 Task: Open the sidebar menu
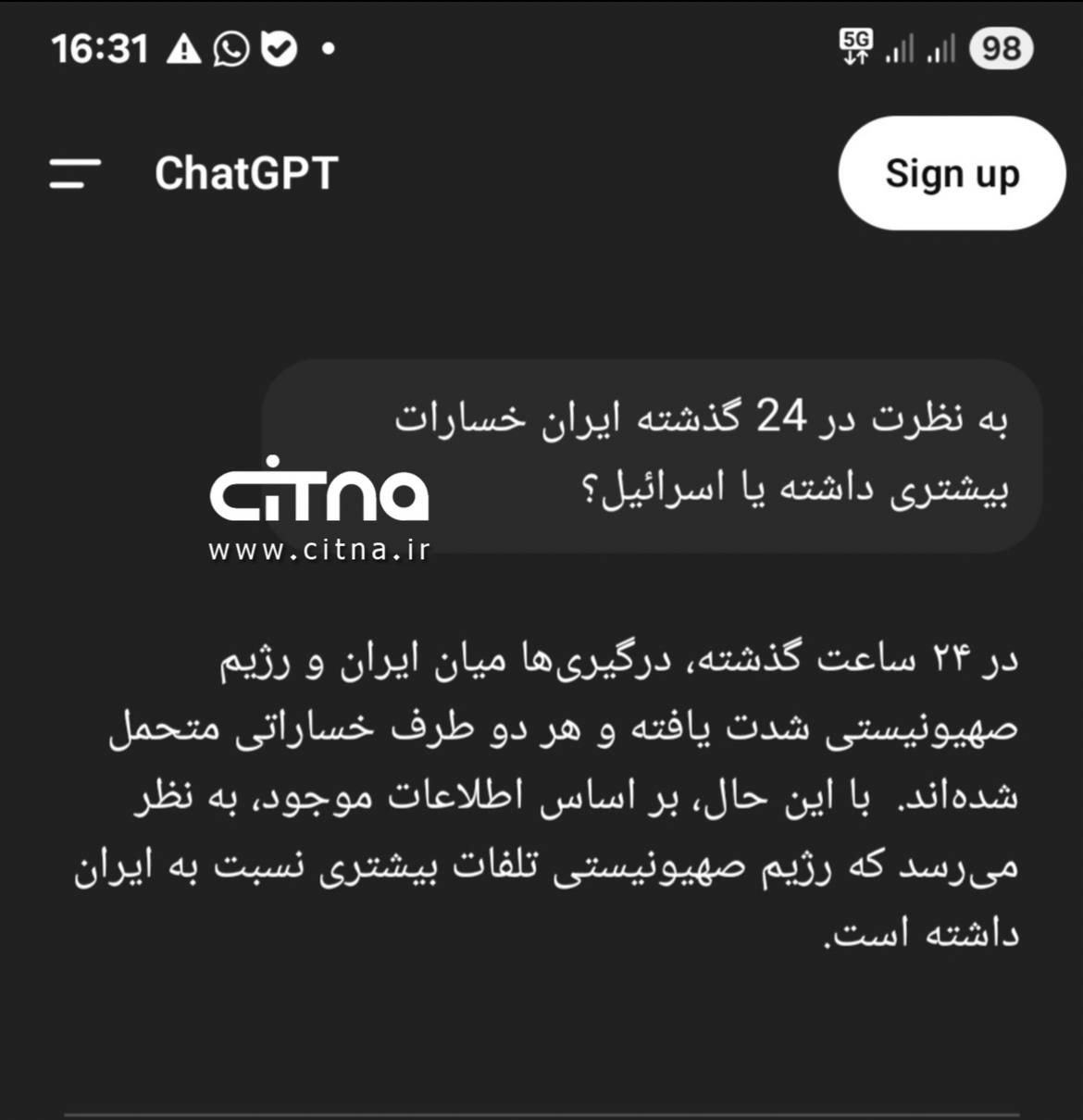point(75,173)
